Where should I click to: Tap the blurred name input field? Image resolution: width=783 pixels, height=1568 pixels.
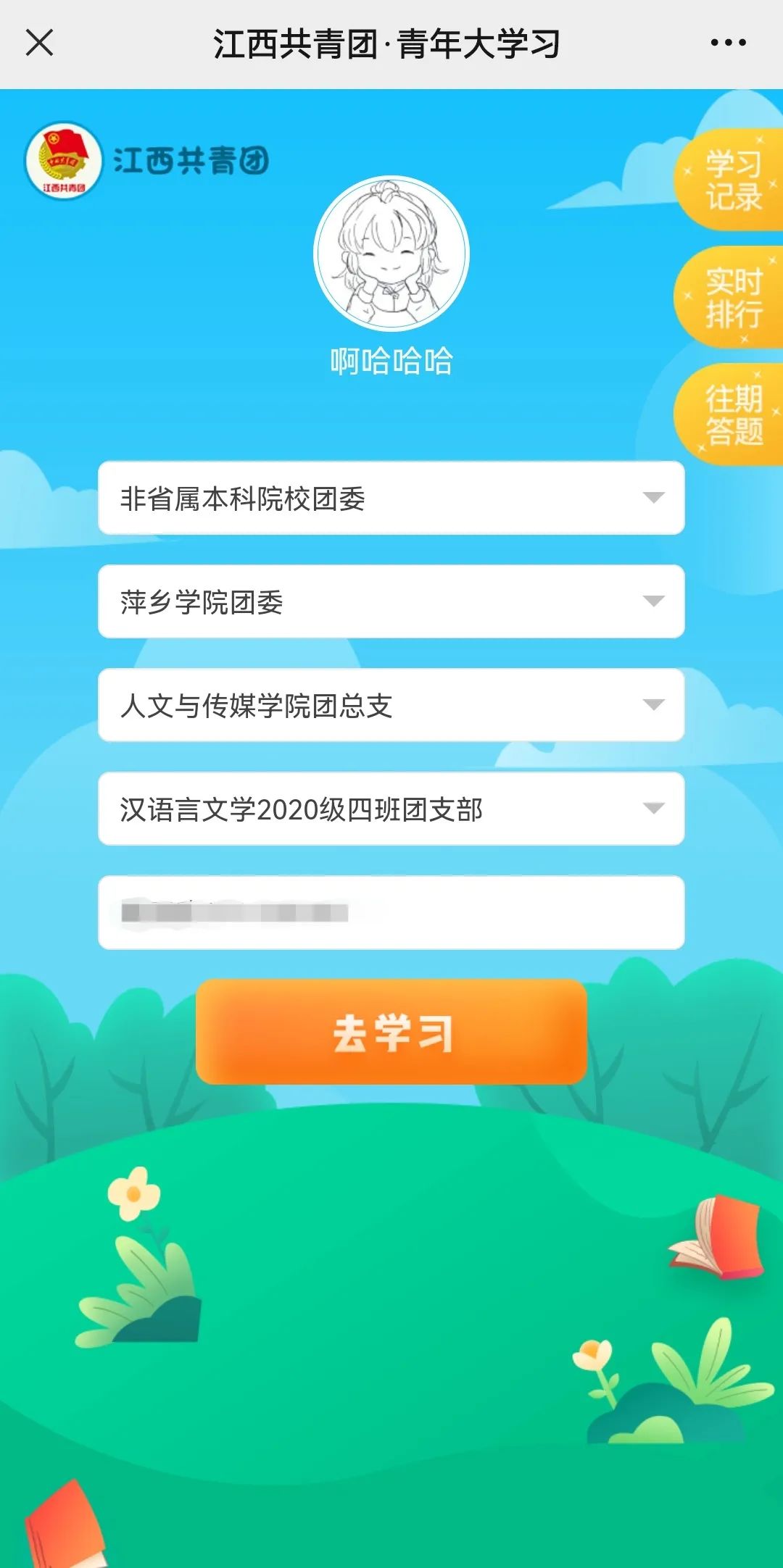click(x=391, y=912)
